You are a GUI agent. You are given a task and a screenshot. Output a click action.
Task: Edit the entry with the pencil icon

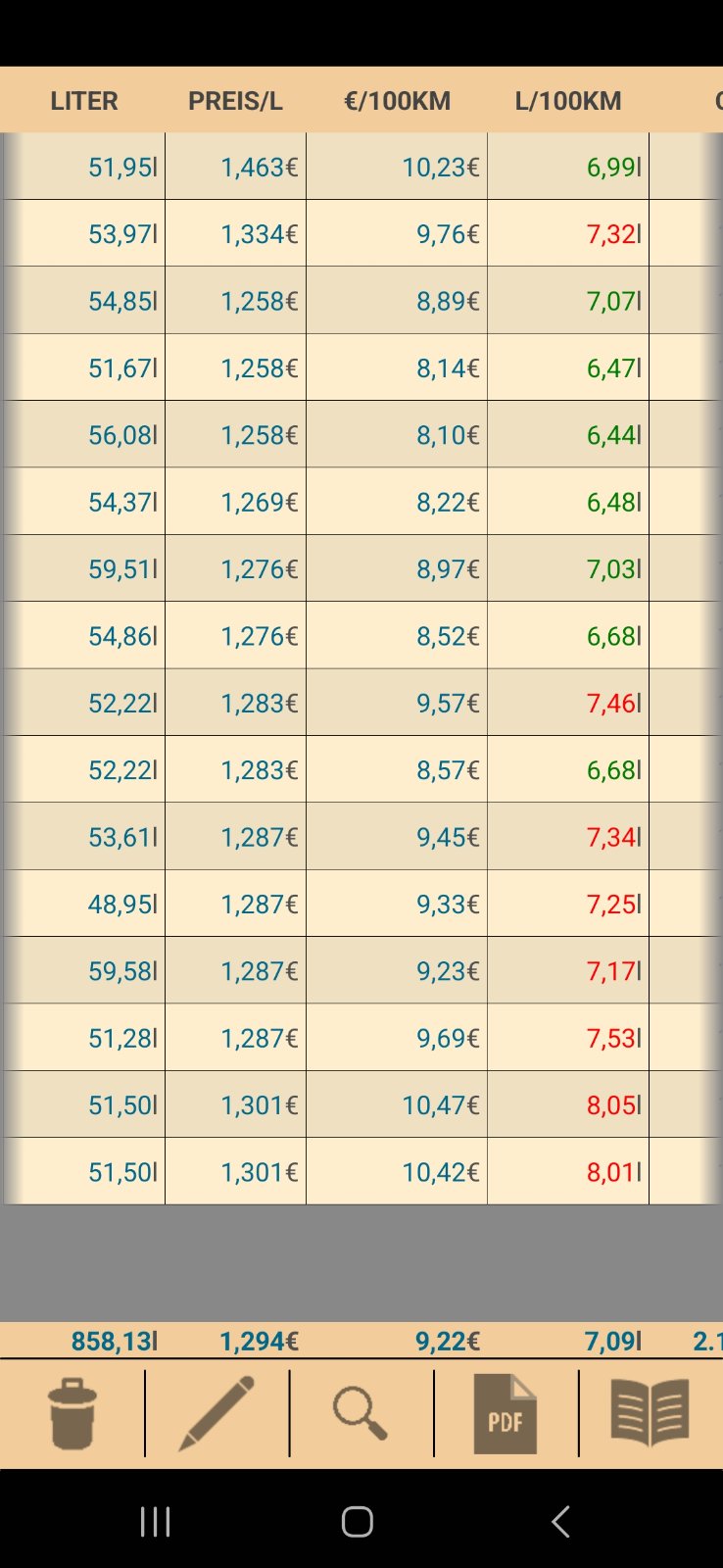click(217, 1413)
